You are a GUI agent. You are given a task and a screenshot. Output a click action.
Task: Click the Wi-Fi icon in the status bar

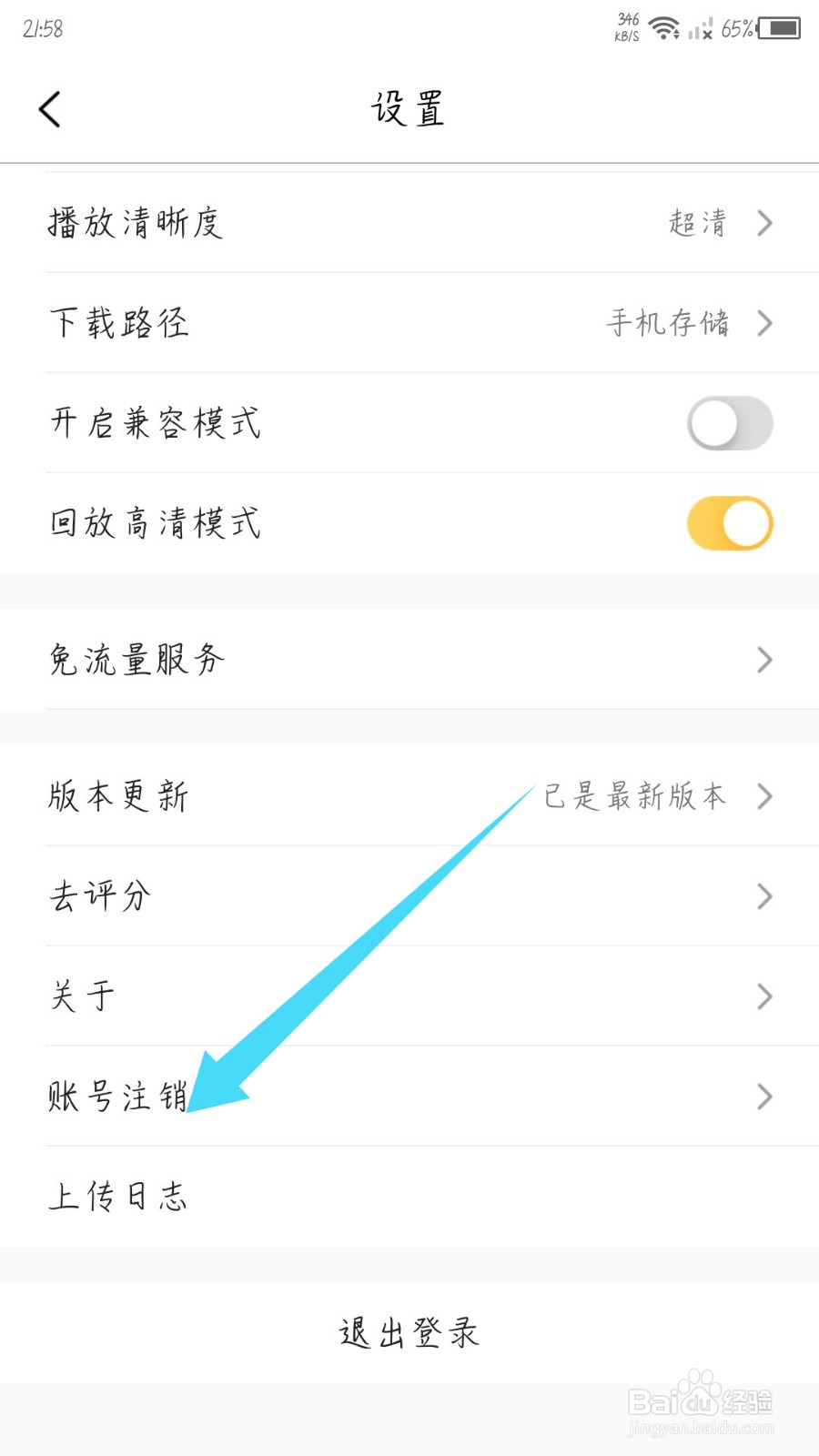tap(663, 27)
